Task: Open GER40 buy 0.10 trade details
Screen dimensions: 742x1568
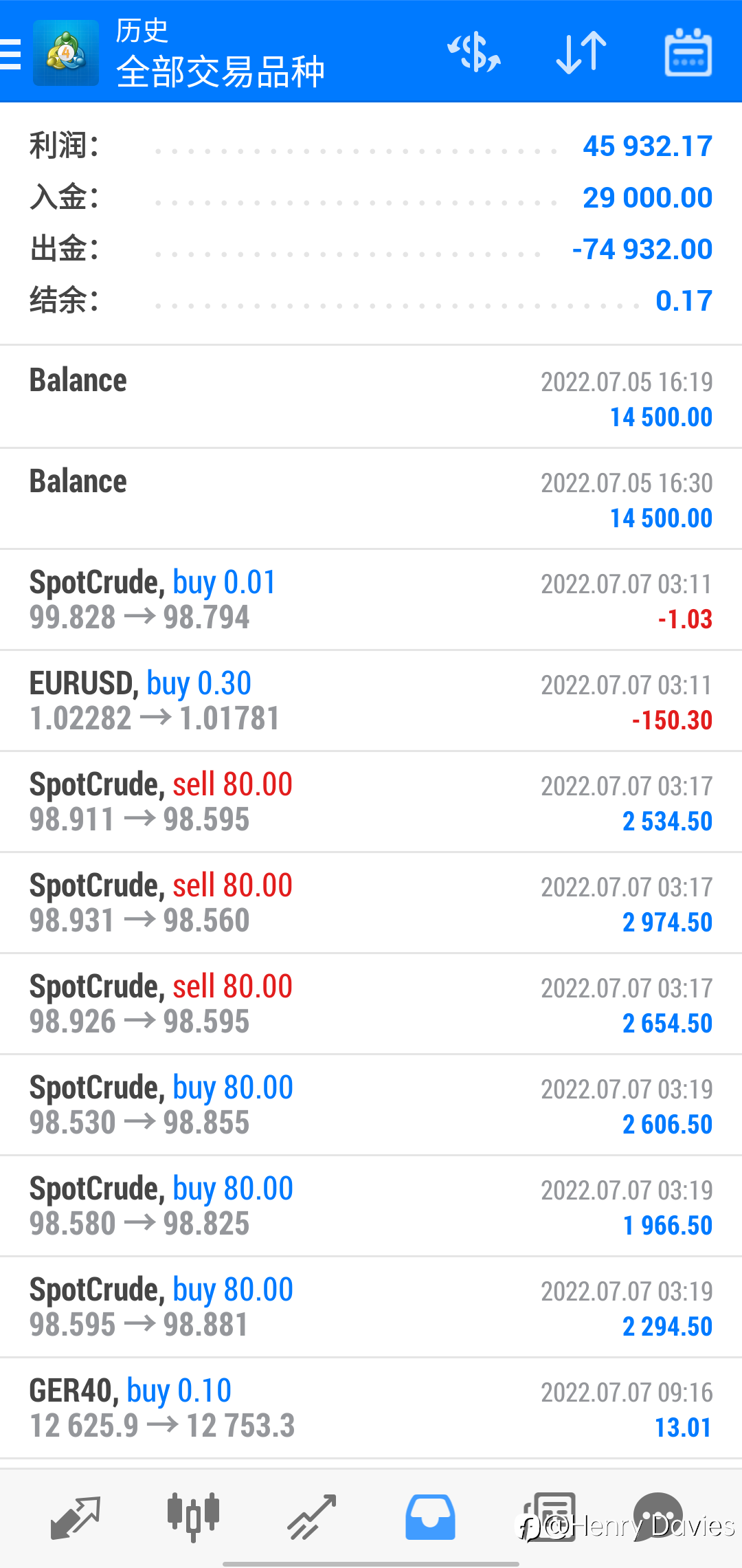Action: click(x=371, y=1408)
